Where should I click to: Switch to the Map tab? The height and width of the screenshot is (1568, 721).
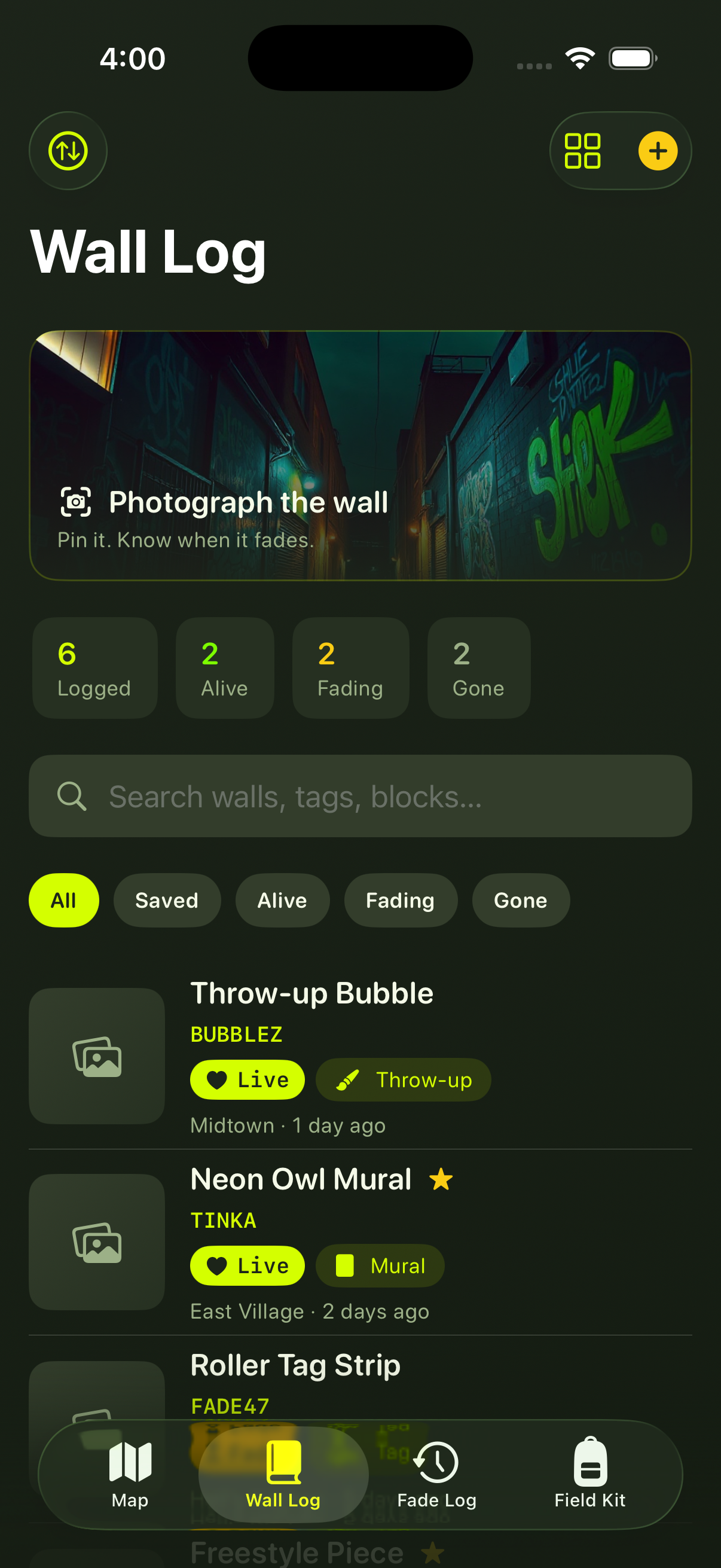(x=130, y=1475)
